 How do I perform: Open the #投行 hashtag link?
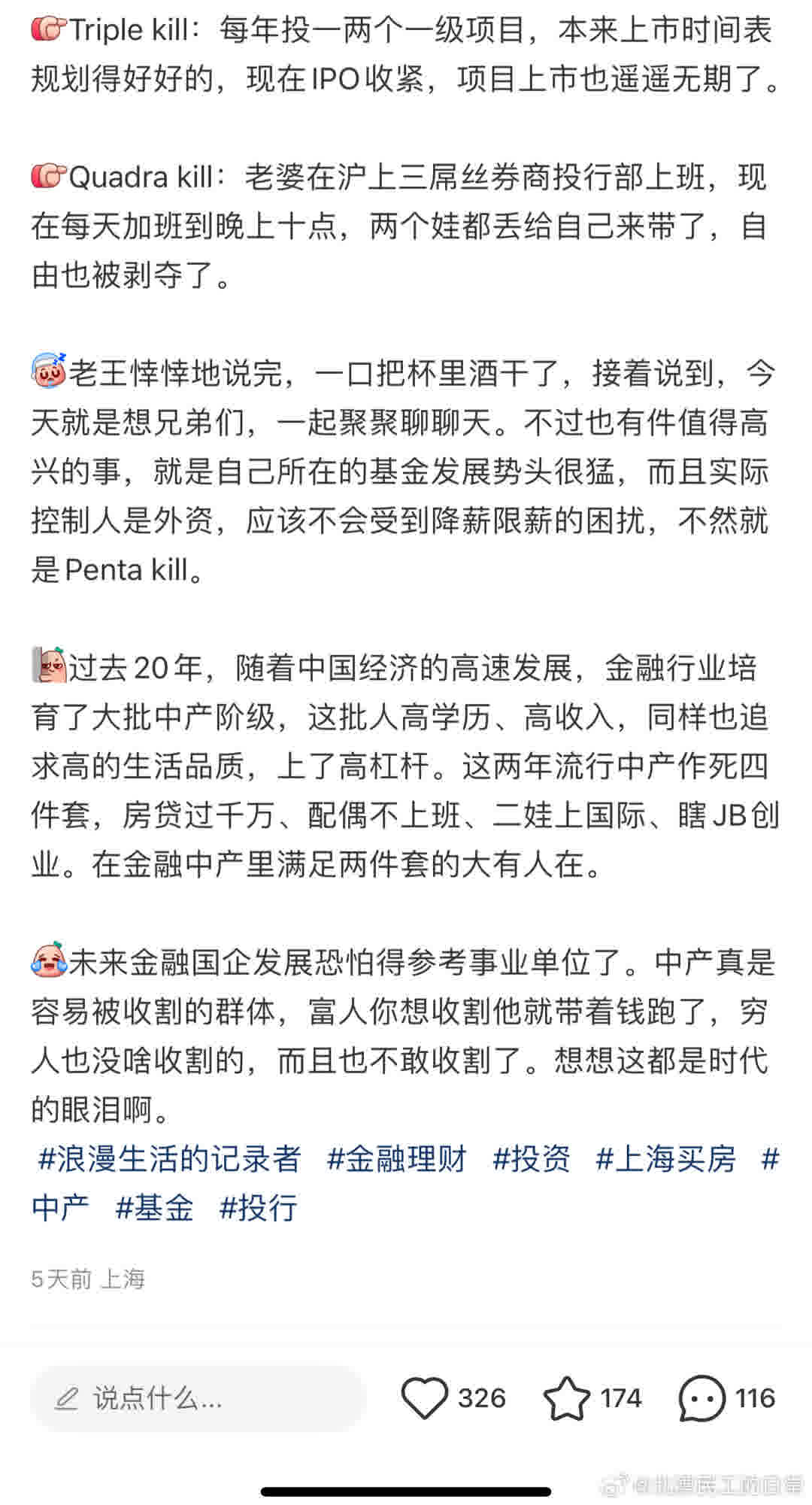pos(259,1208)
